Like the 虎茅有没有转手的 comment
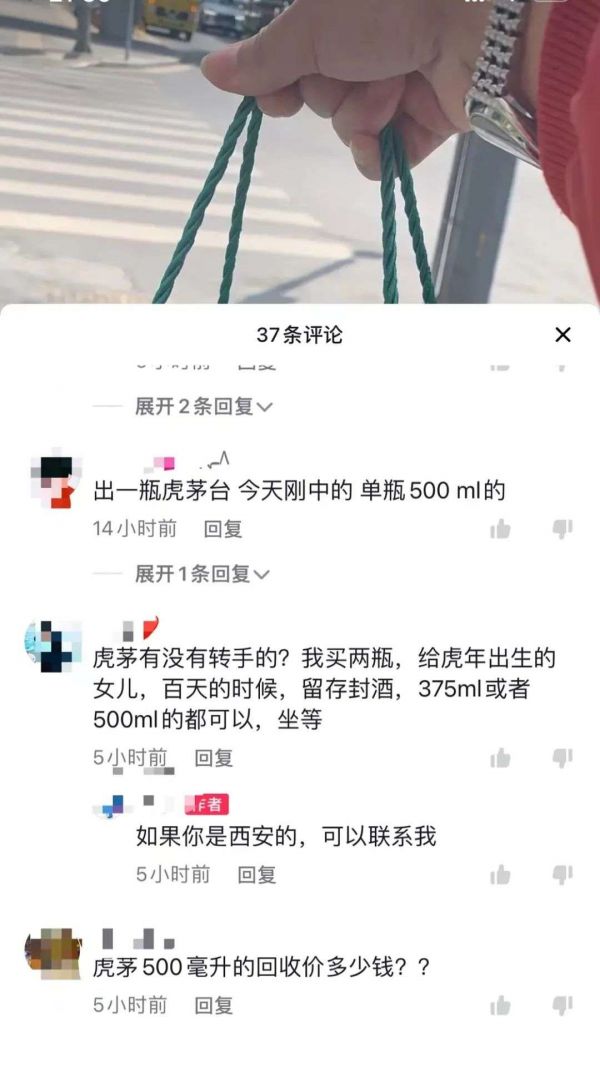 (x=501, y=759)
